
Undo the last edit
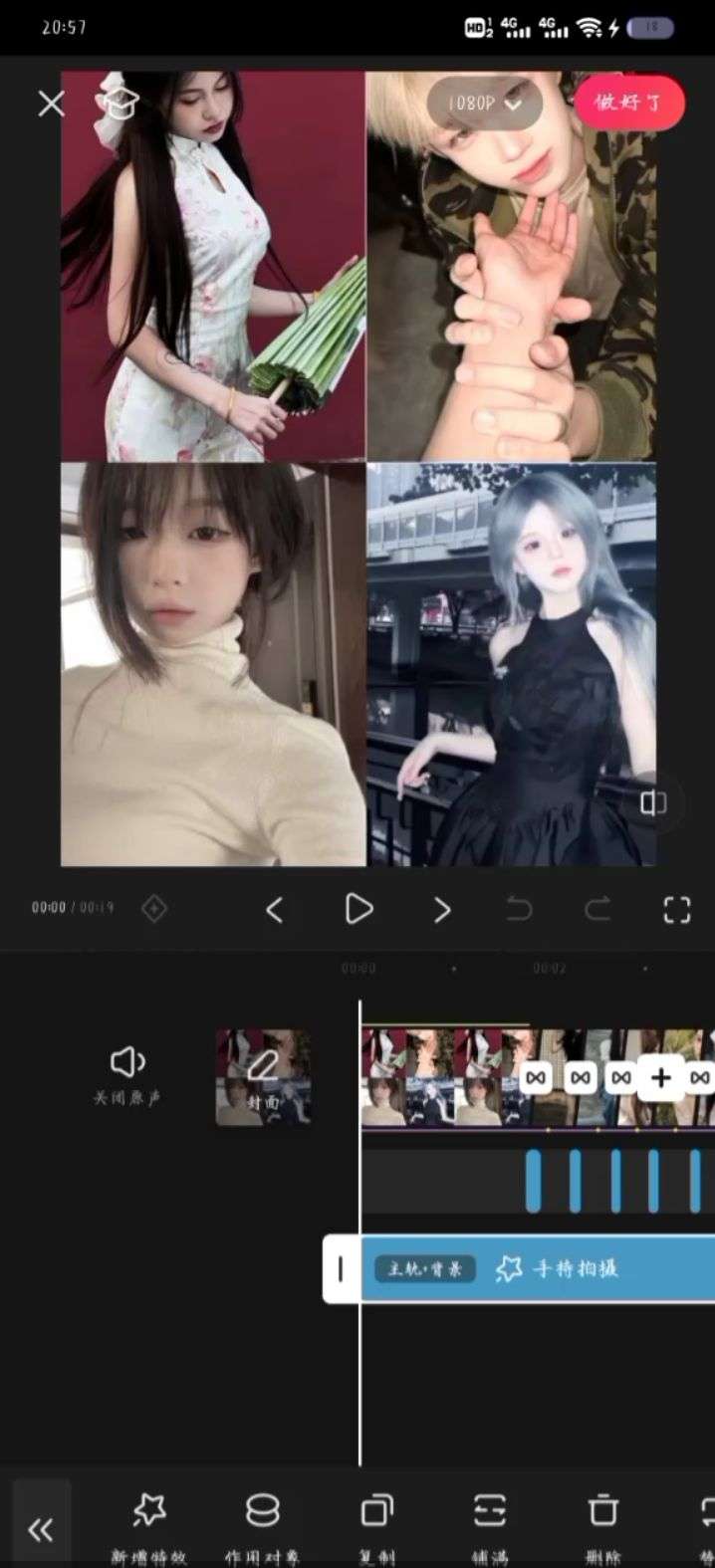[519, 909]
